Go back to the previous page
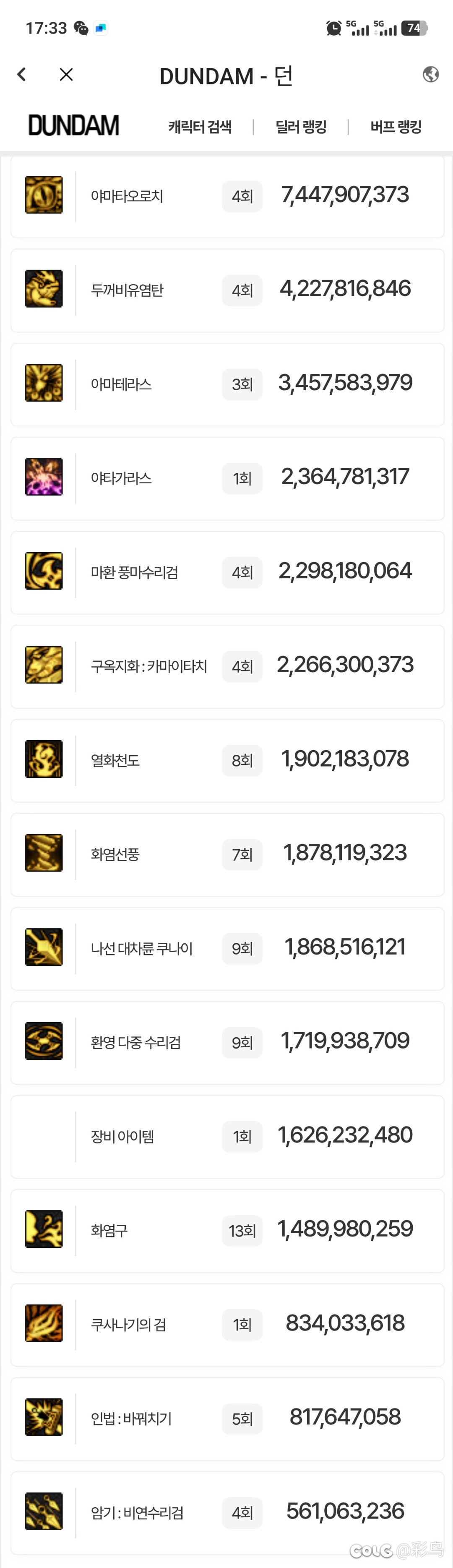Viewport: 453px width, 1568px height. click(x=22, y=75)
